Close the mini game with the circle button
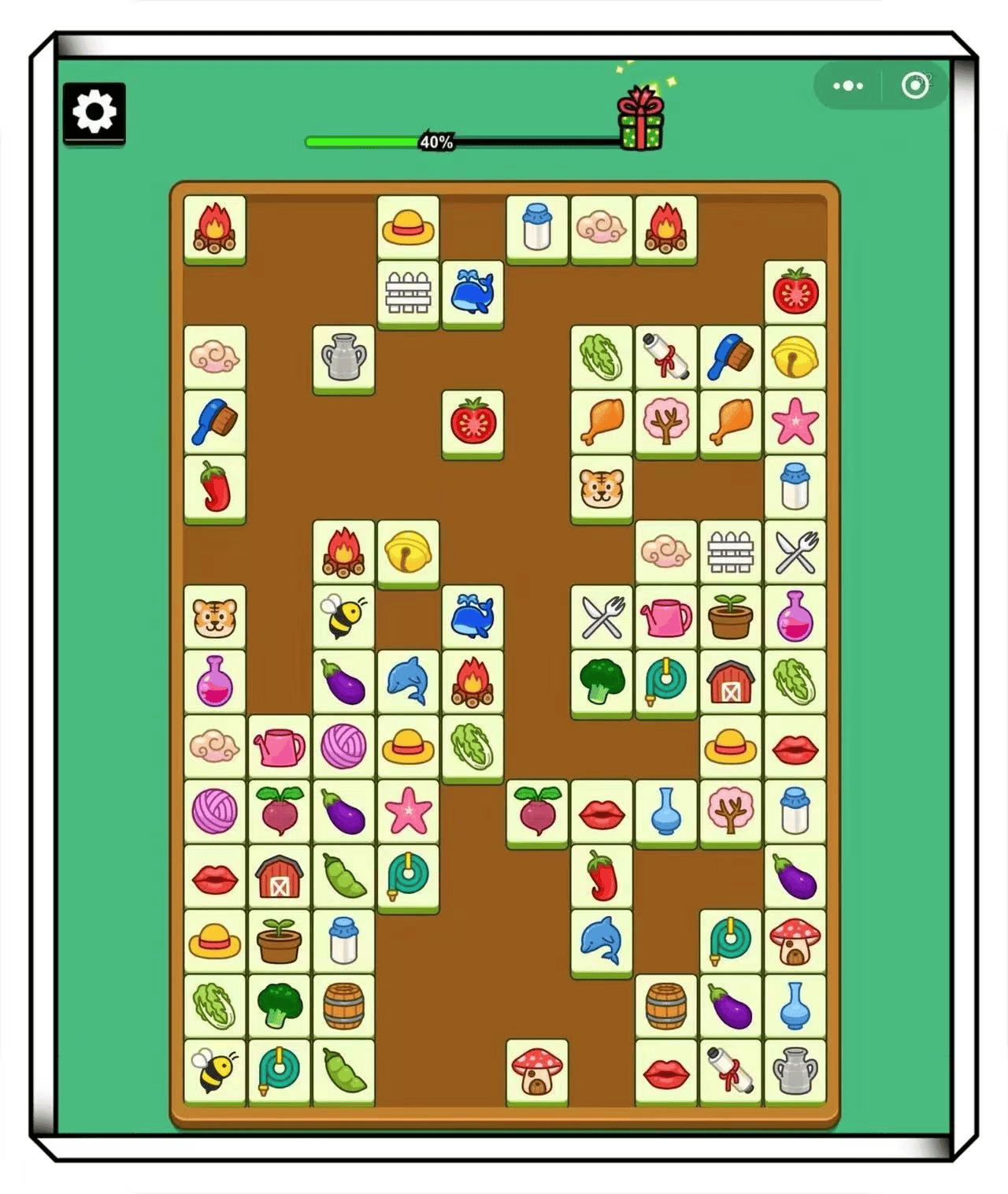This screenshot has width=1008, height=1194. [x=914, y=86]
